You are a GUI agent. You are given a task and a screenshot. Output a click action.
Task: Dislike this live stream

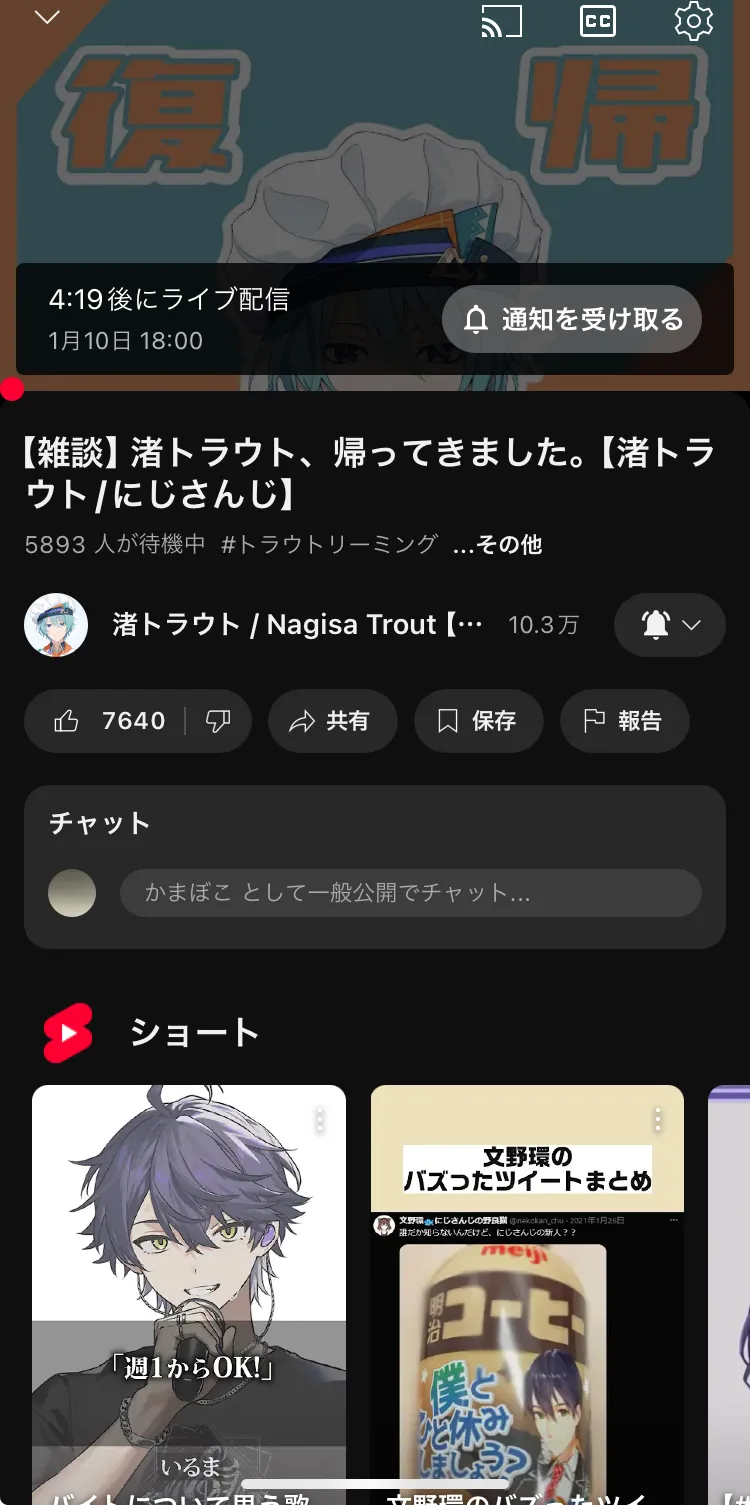(x=218, y=721)
